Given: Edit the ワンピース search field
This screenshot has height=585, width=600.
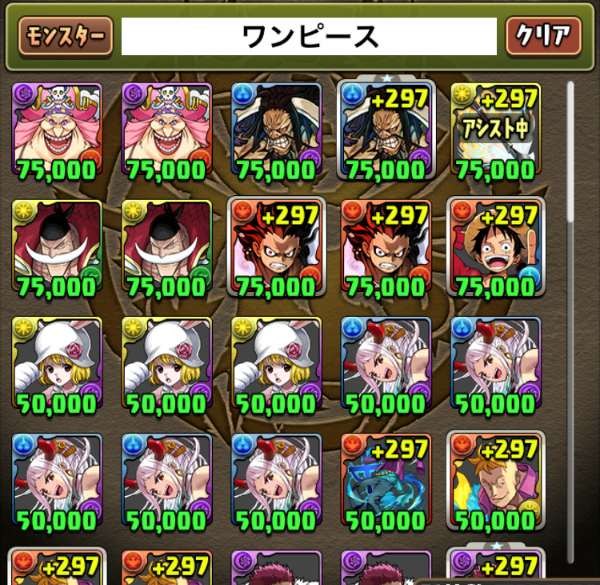Looking at the screenshot, I should pos(310,37).
